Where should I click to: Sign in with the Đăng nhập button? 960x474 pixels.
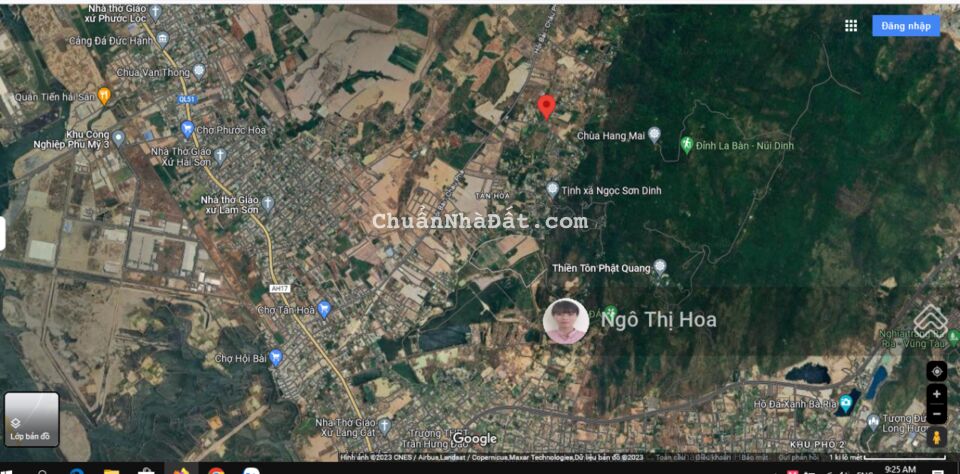pyautogui.click(x=905, y=26)
